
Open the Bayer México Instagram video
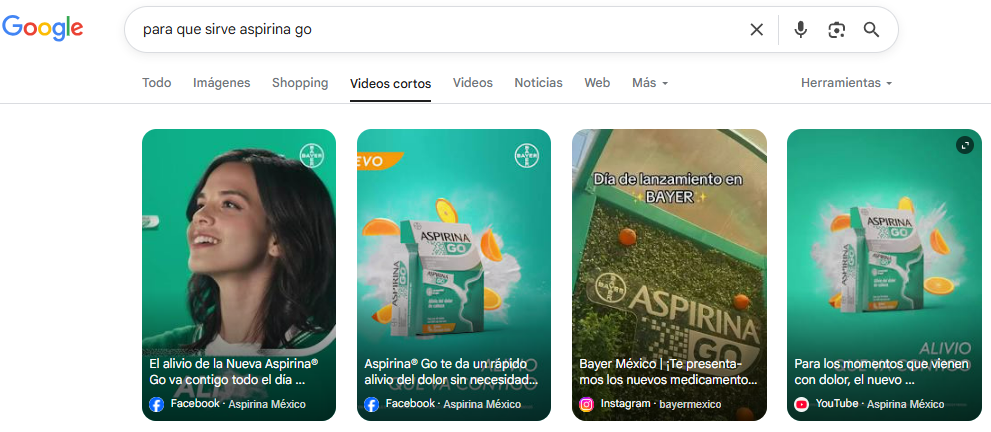pos(668,274)
